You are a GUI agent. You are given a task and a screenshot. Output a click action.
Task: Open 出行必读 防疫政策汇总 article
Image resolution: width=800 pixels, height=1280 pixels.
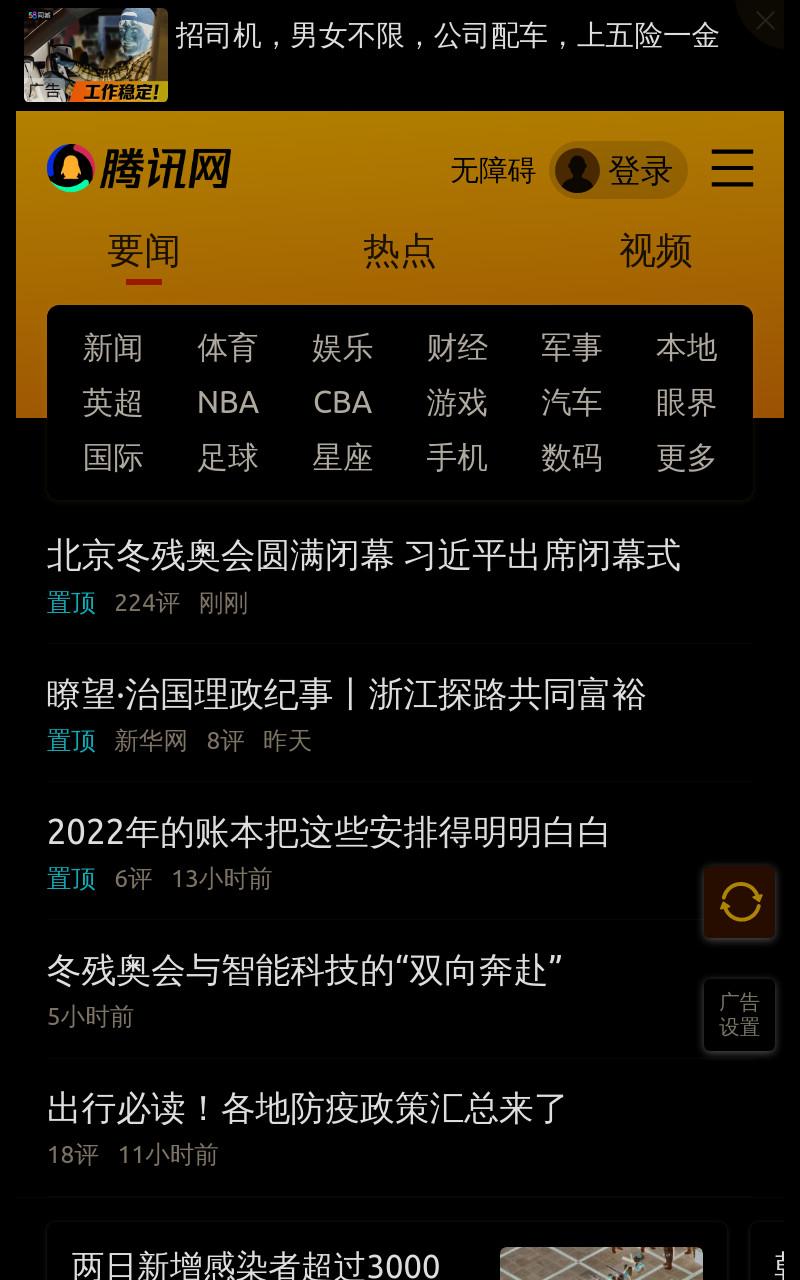[x=307, y=1108]
